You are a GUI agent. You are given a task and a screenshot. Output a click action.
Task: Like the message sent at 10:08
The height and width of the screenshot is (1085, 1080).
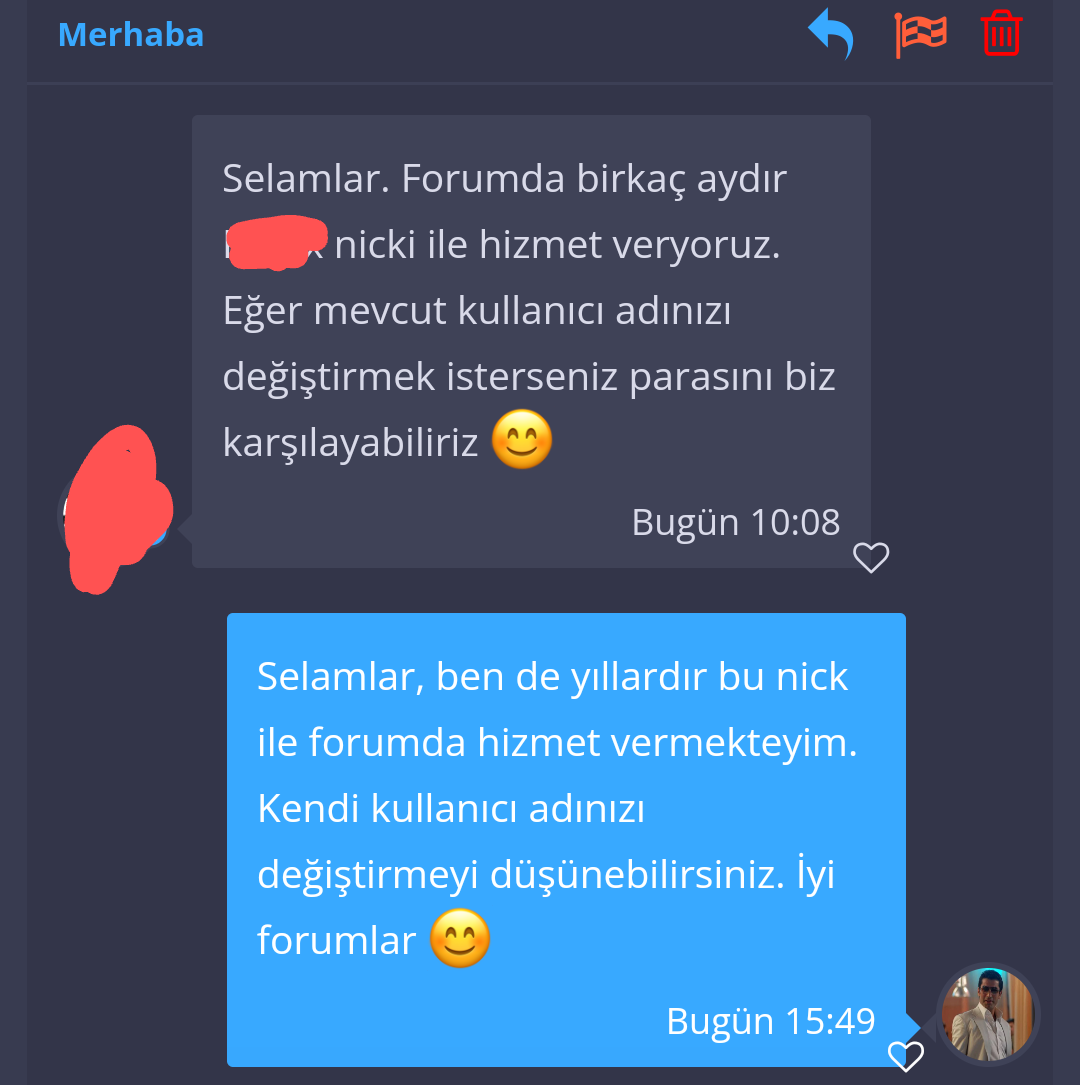(x=870, y=558)
